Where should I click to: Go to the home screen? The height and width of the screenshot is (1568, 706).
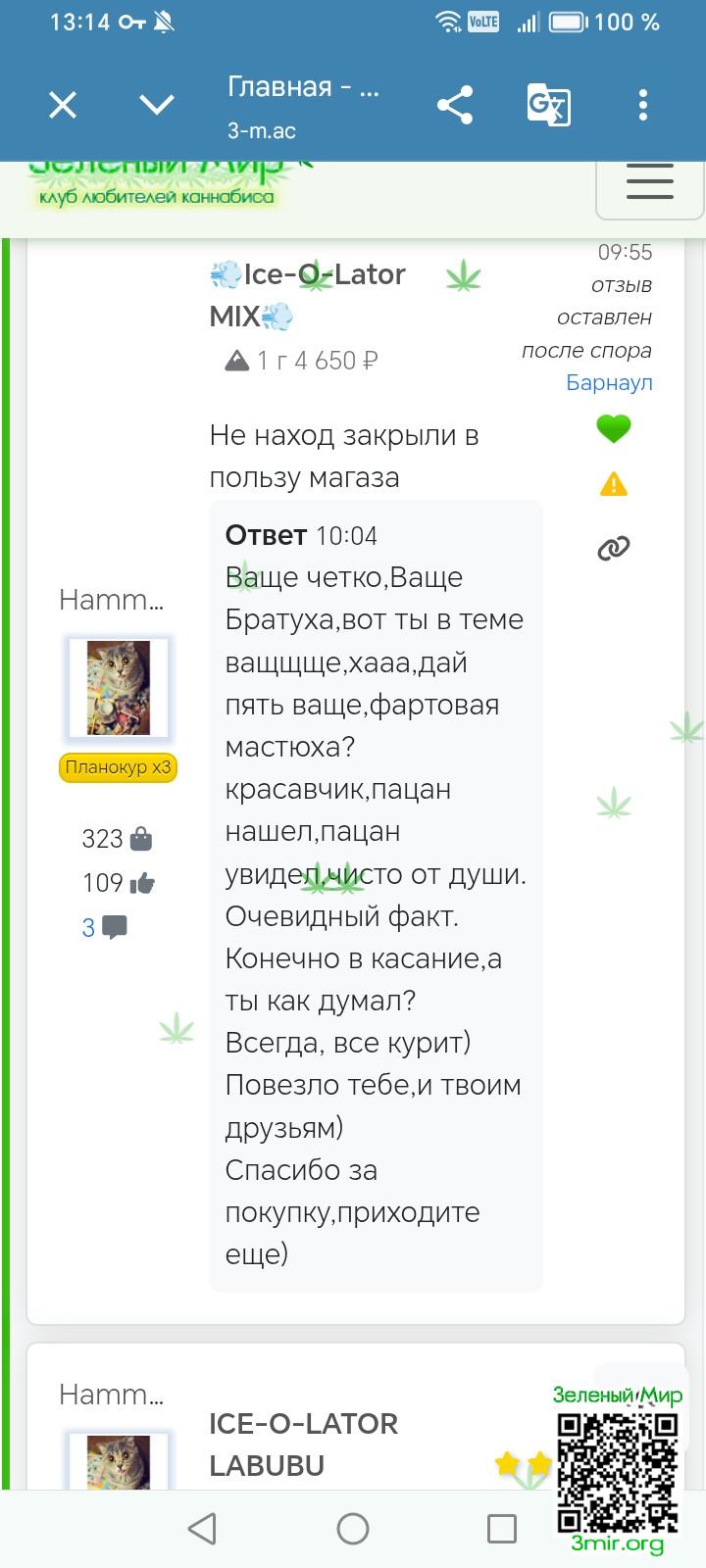tap(353, 1528)
